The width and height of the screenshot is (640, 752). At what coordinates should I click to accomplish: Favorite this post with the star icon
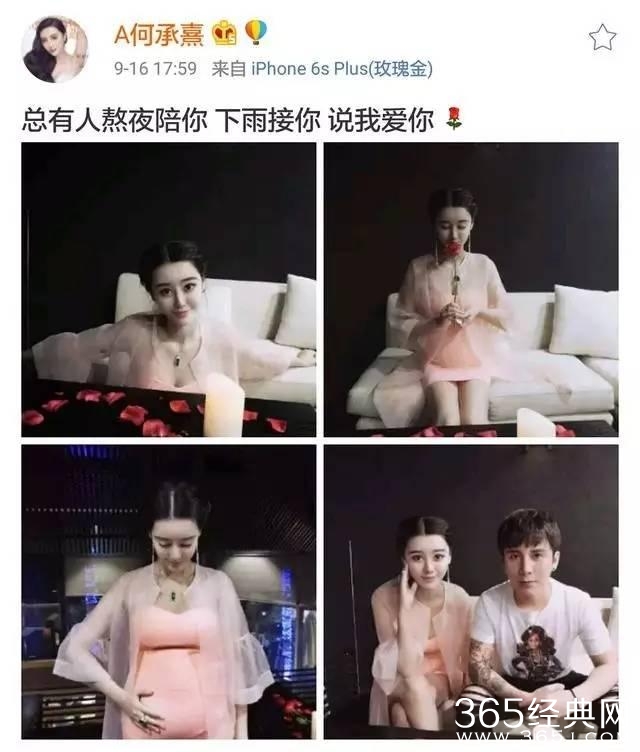click(602, 38)
